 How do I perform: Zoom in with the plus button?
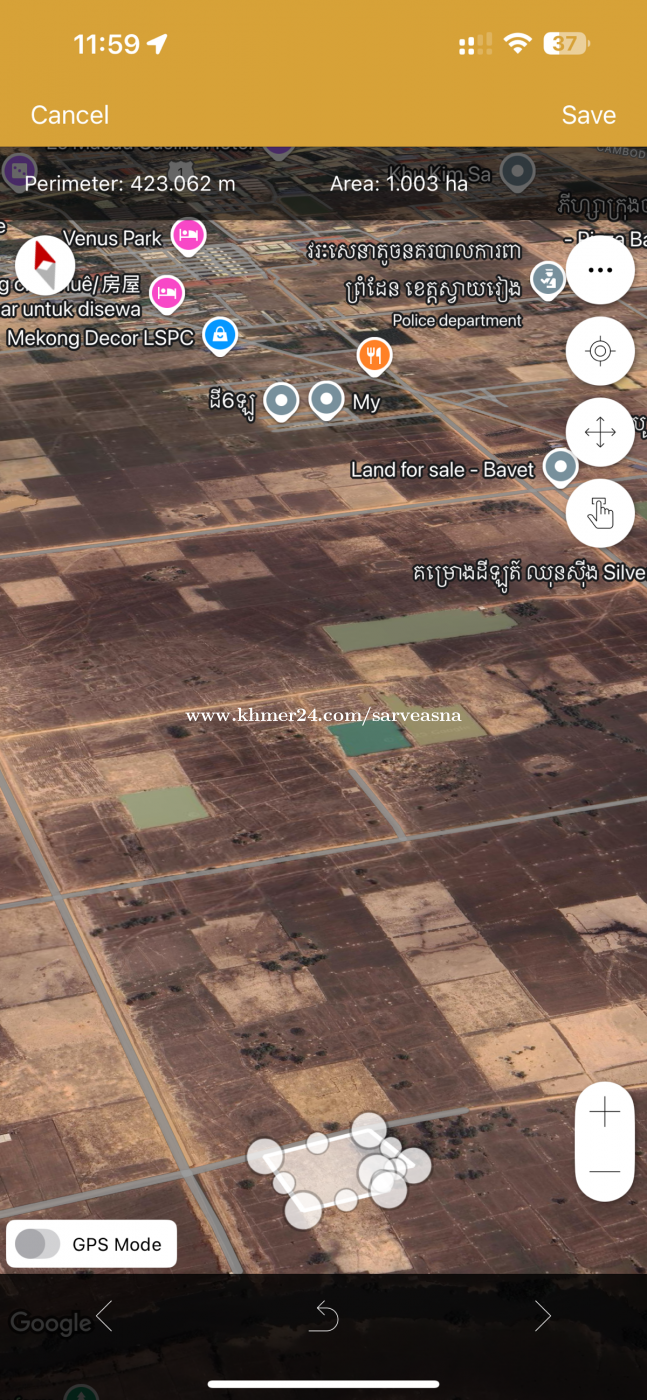[x=605, y=1112]
